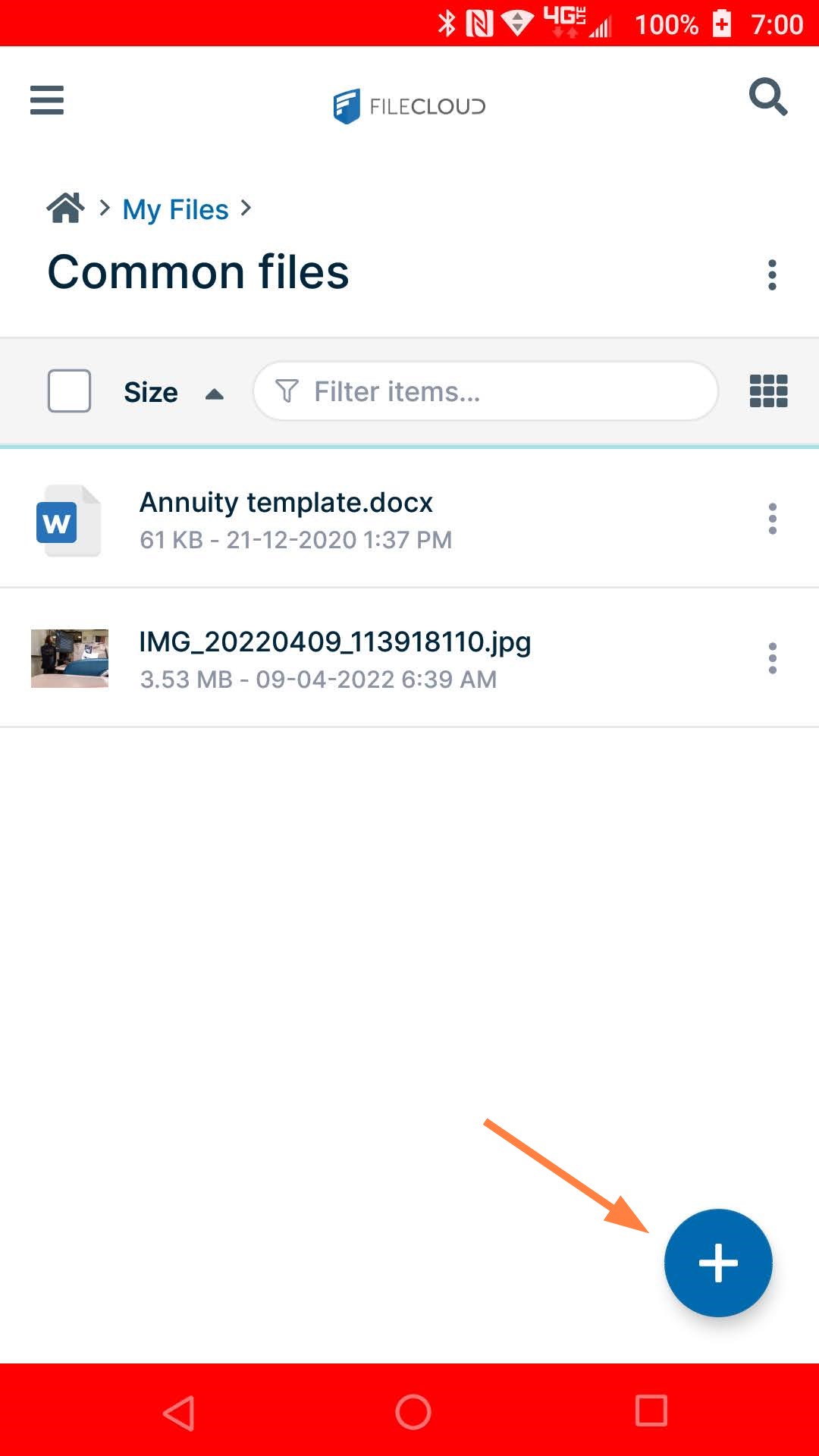
Task: Open more options for Annuity template.docx
Action: pos(772,519)
